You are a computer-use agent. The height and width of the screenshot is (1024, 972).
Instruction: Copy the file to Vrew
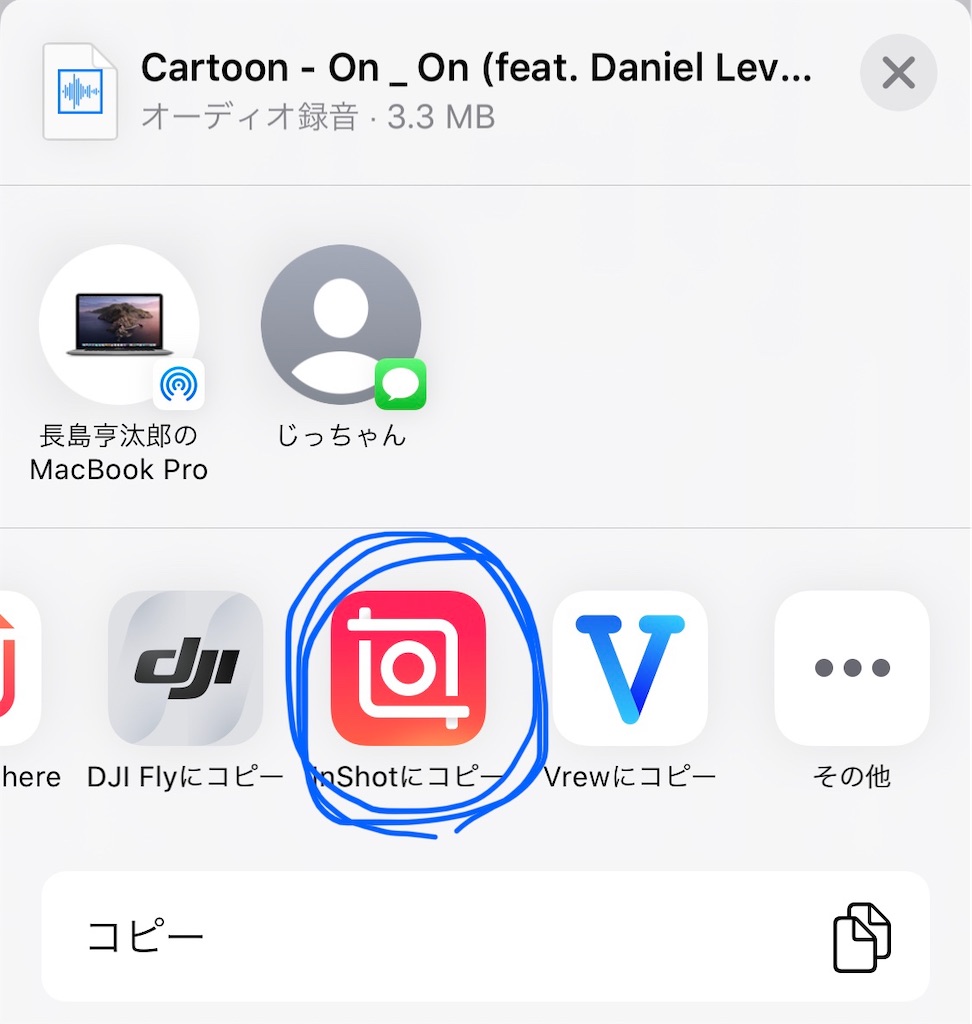(630, 668)
